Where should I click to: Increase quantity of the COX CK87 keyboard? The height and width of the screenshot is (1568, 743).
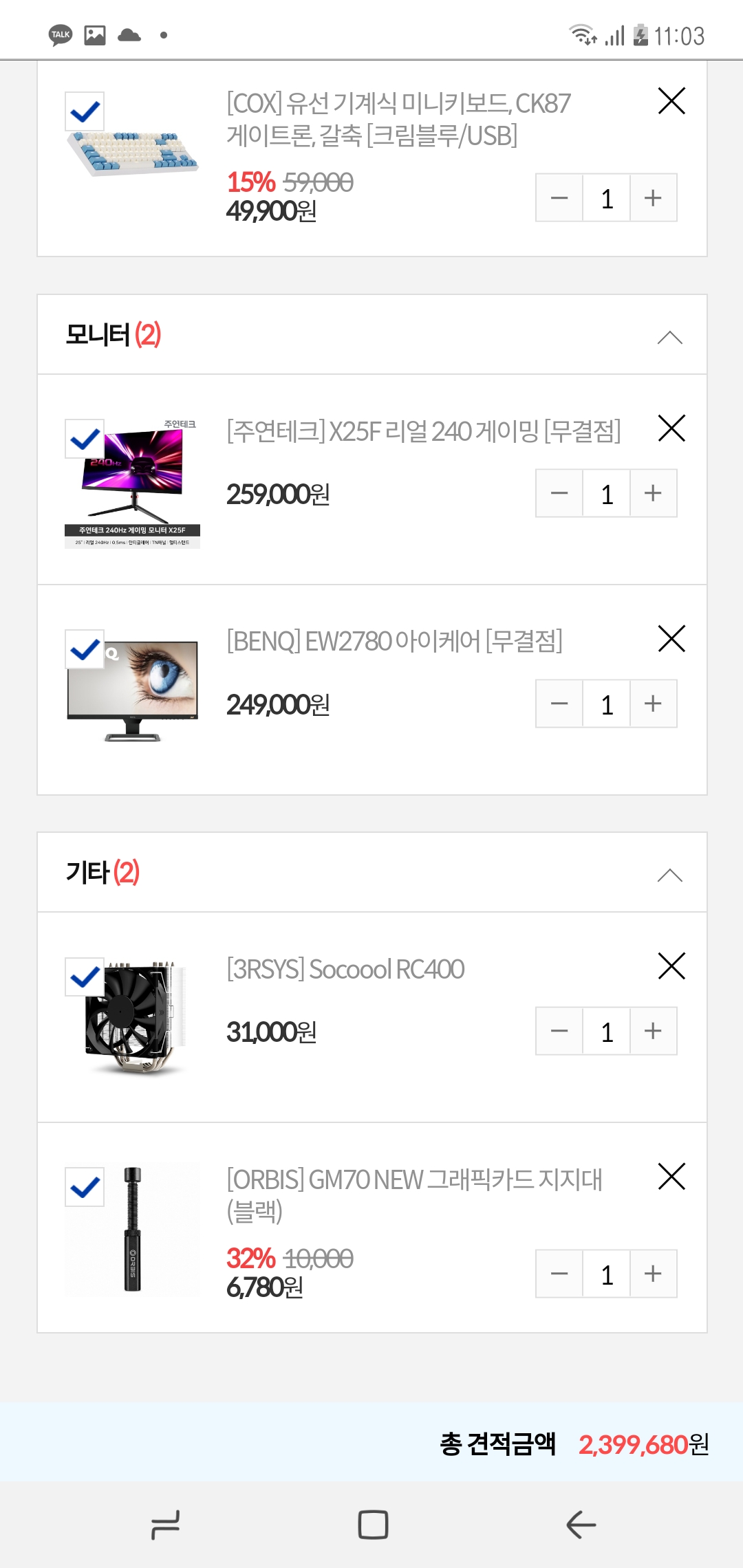pyautogui.click(x=653, y=198)
